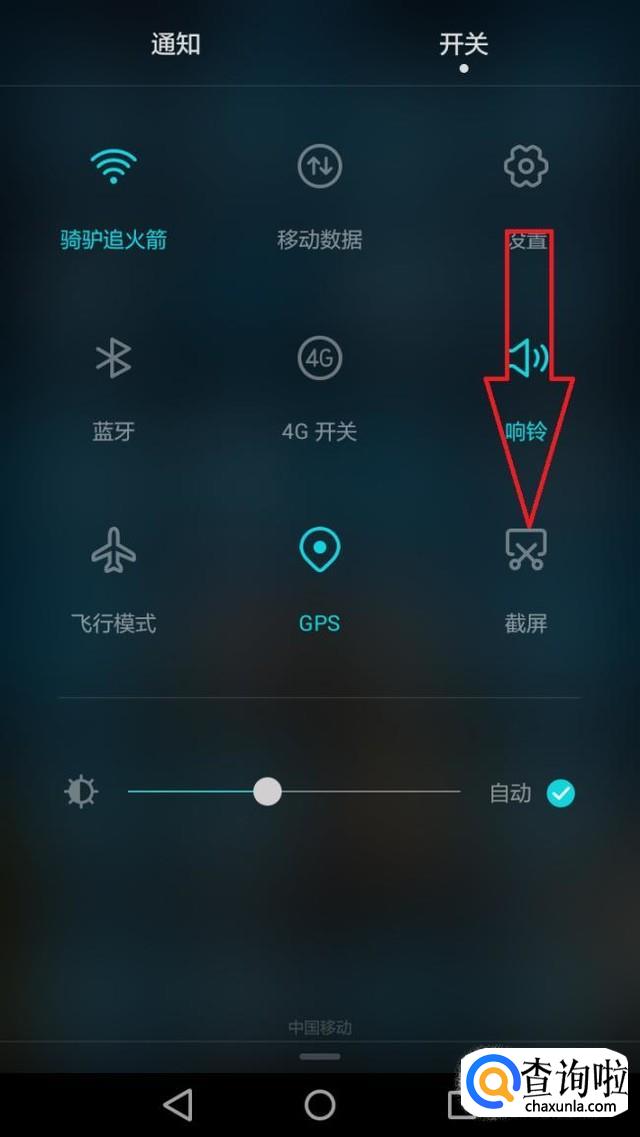The image size is (640, 1137).
Task: Enable 飞行模式 airplane mode
Action: point(113,550)
